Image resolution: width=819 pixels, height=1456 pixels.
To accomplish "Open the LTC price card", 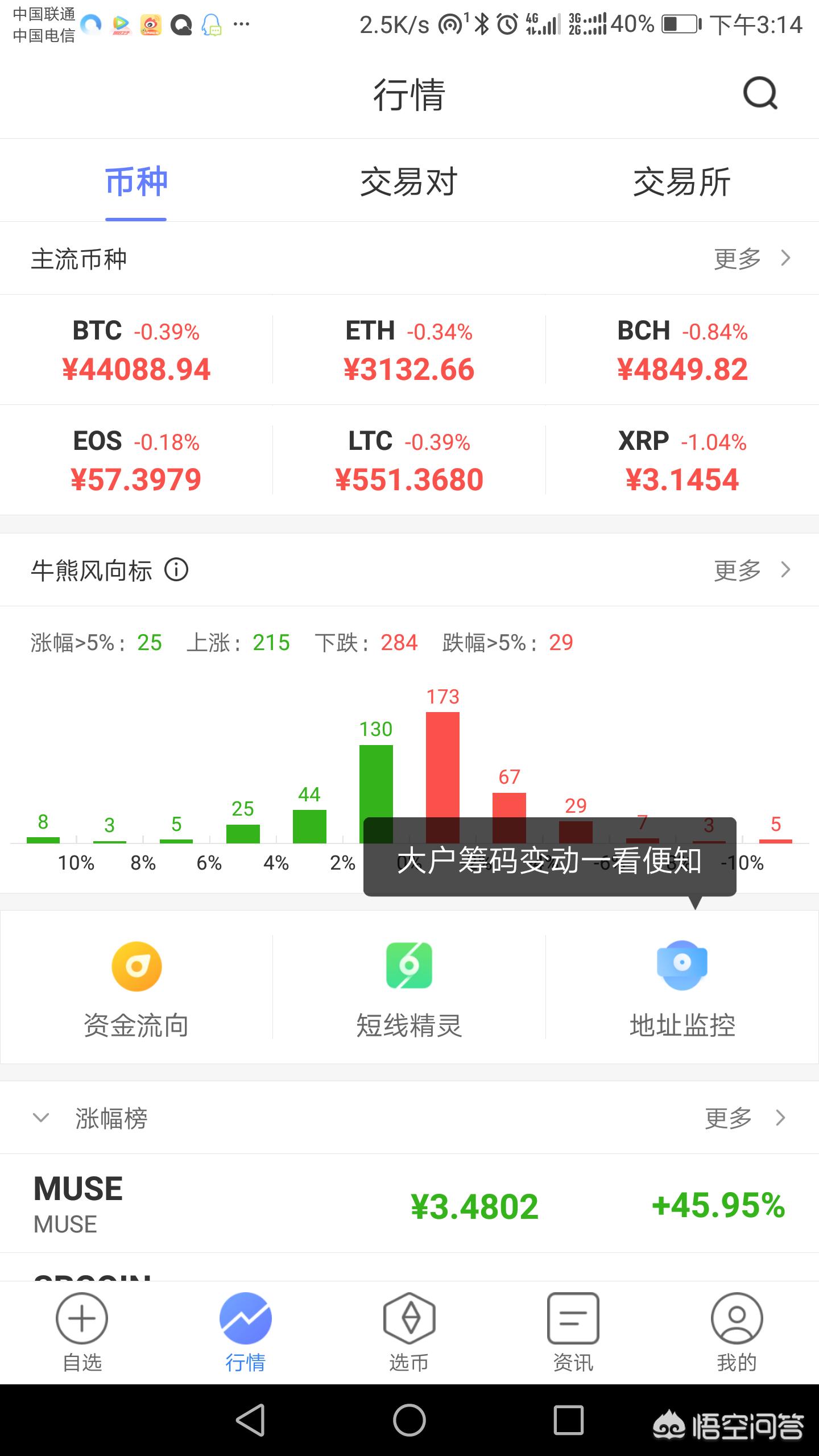I will coord(409,460).
